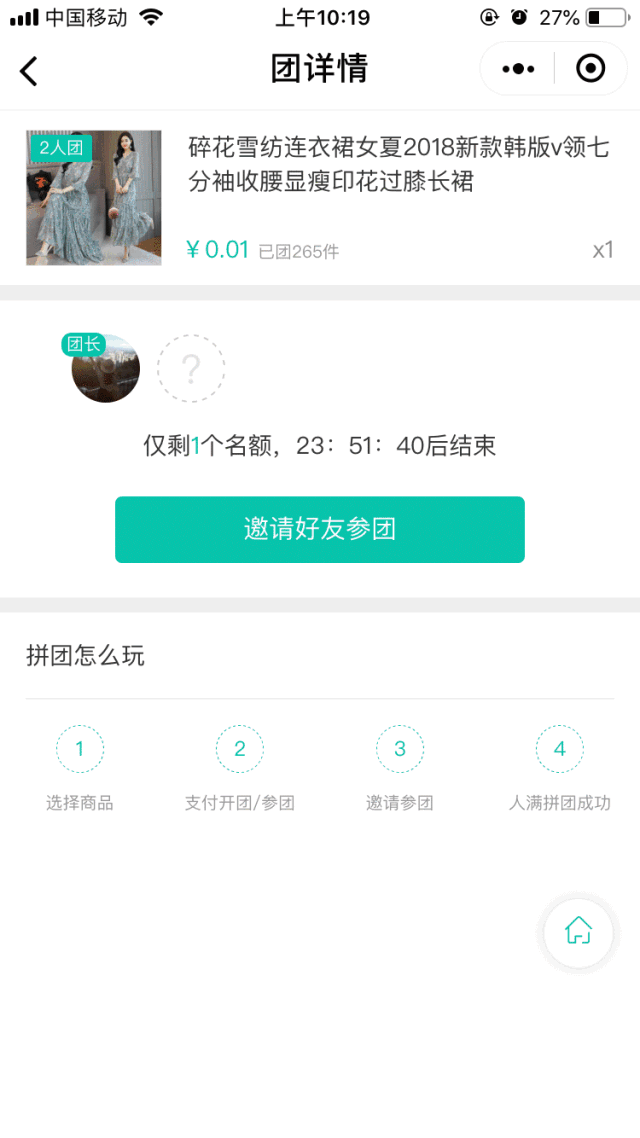Open the mini program more-options menu
The image size is (640, 1138).
pos(518,69)
